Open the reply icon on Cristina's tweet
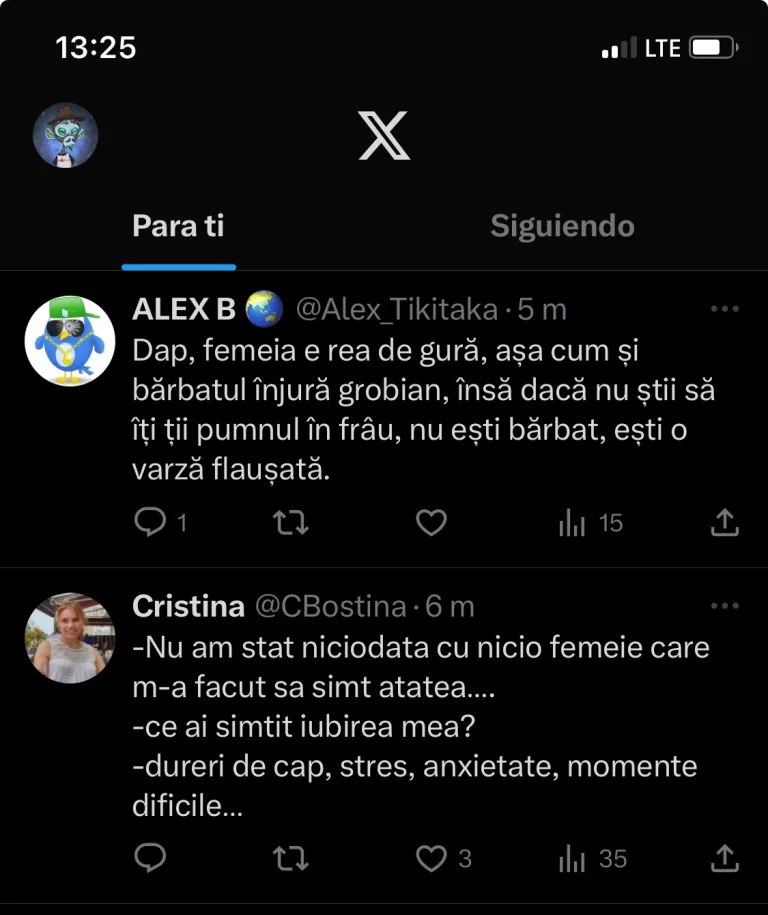This screenshot has width=768, height=915. (150, 857)
